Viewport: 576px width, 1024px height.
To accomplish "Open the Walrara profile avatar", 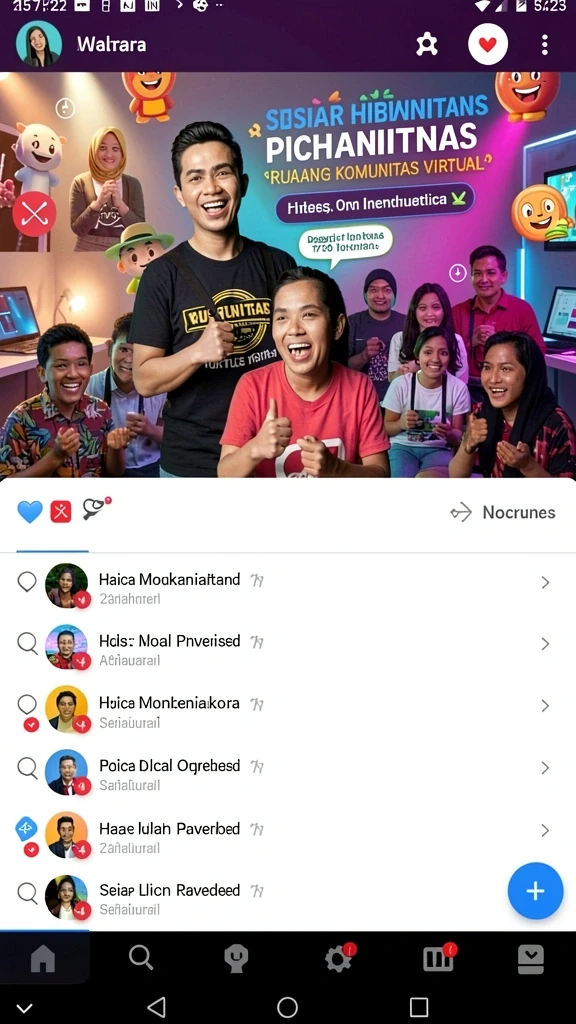I will 39,44.
